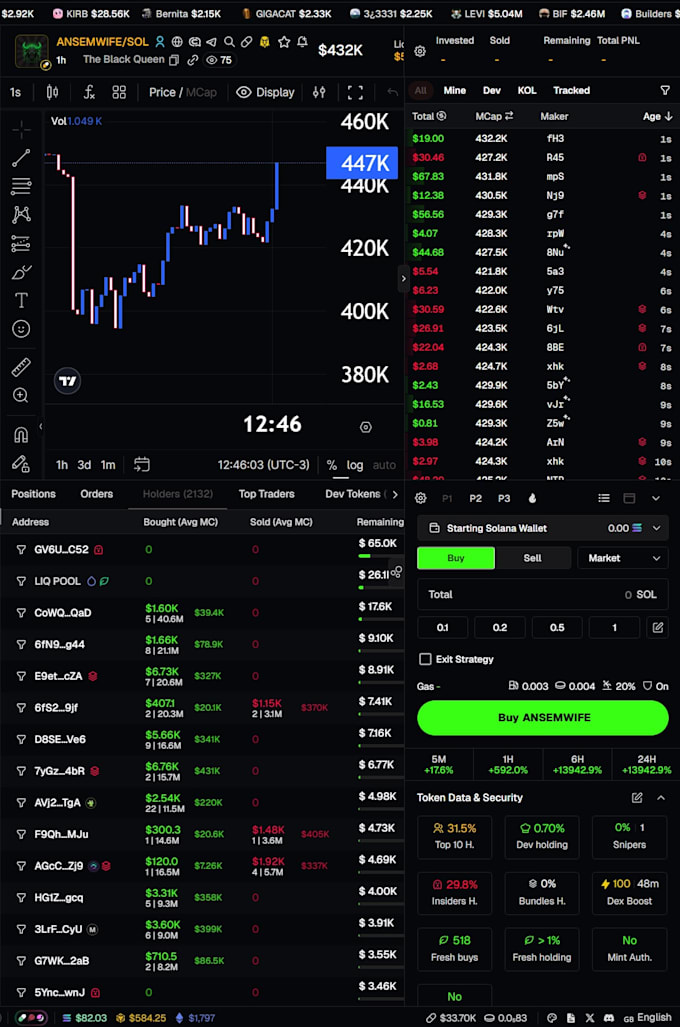Open the chart Display options

click(x=265, y=92)
